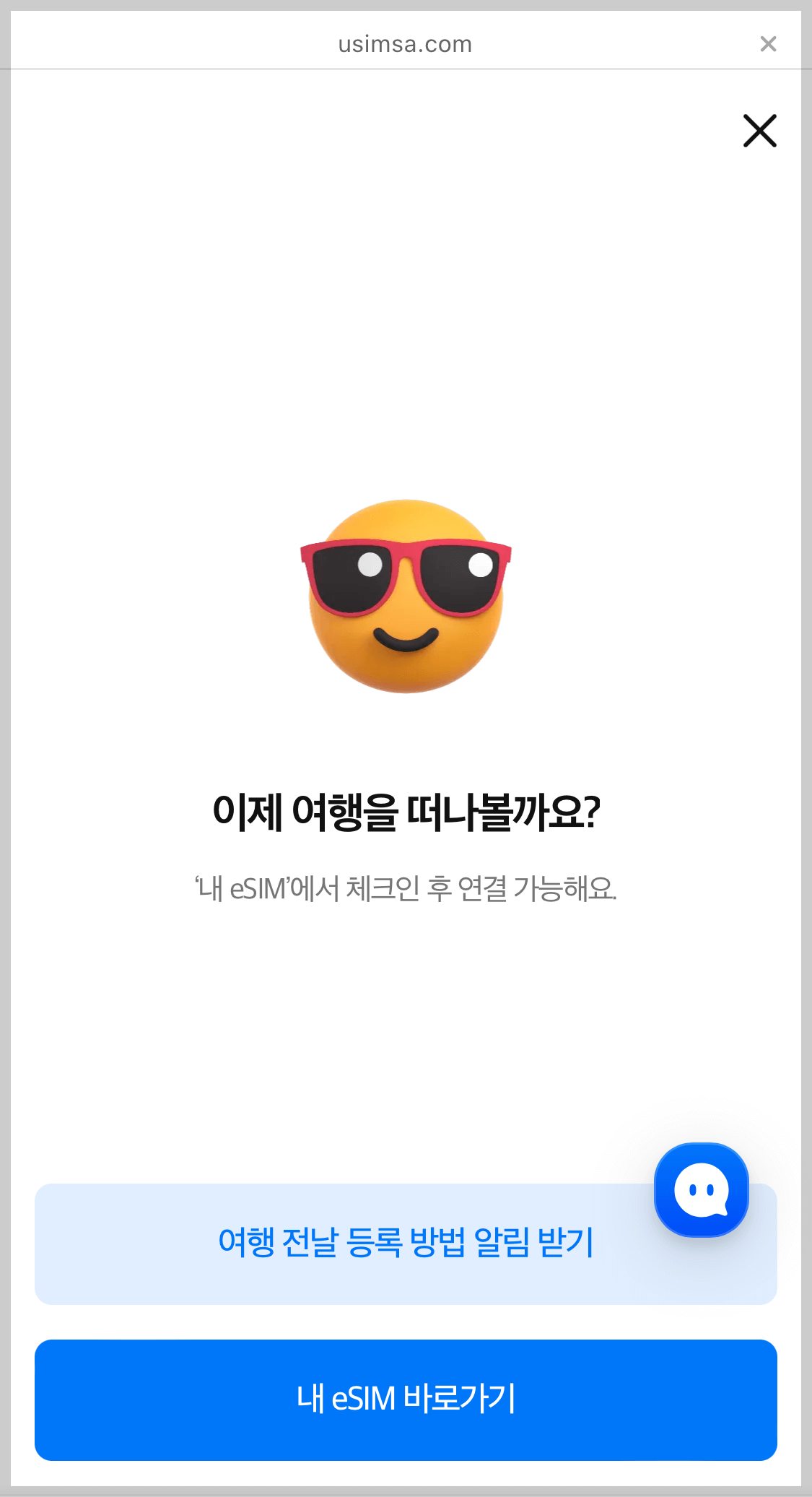Select the heading 이제 여행을 떠나볼까요?

[x=406, y=812]
